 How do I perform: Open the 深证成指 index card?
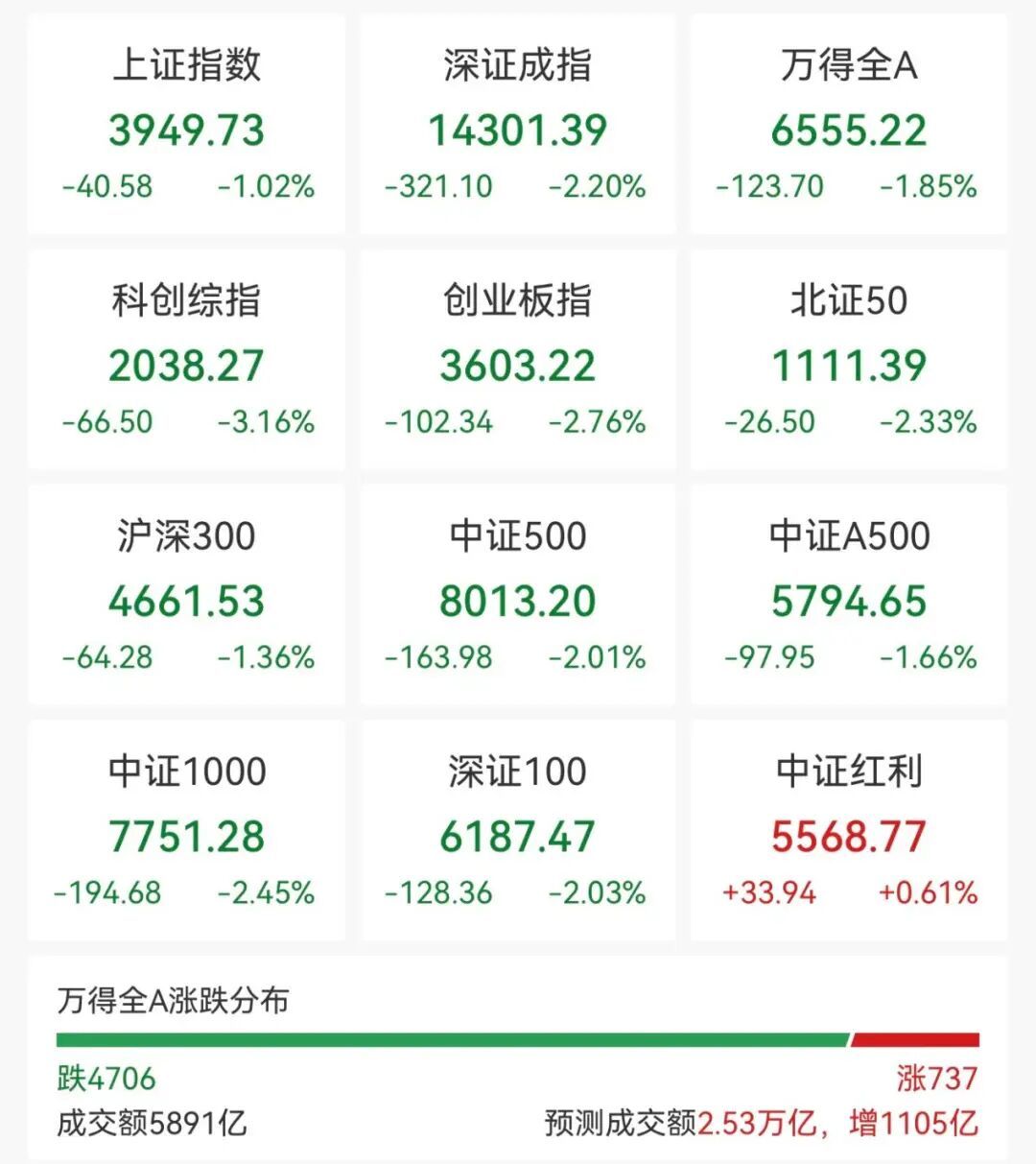click(x=518, y=124)
